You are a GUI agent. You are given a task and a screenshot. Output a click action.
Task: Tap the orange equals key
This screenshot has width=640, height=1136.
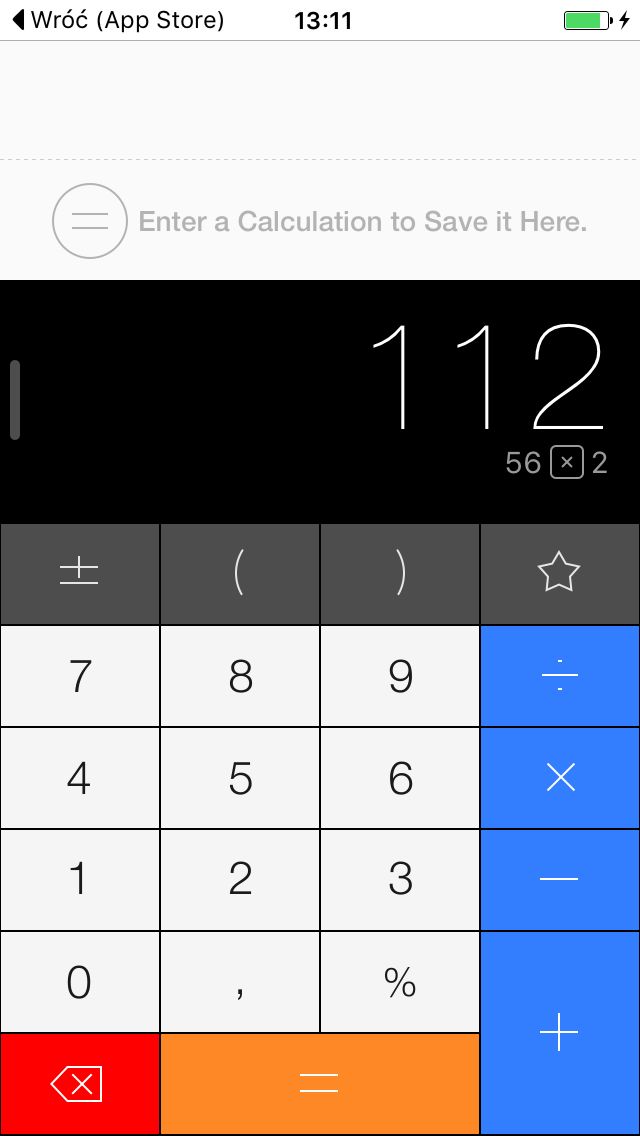320,1085
